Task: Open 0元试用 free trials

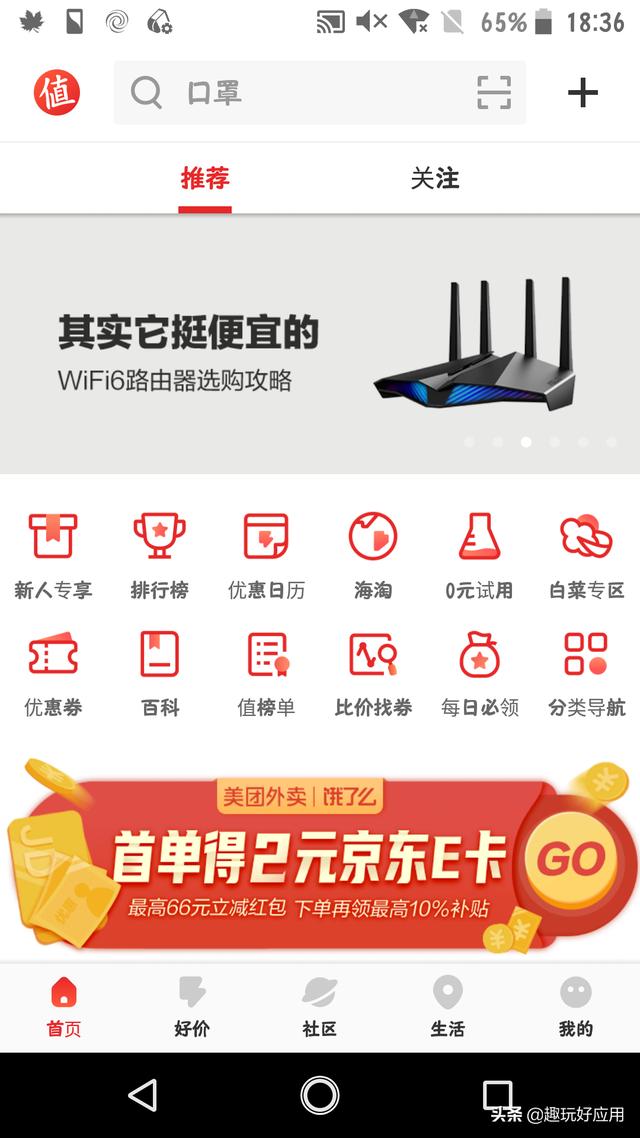Action: point(480,556)
